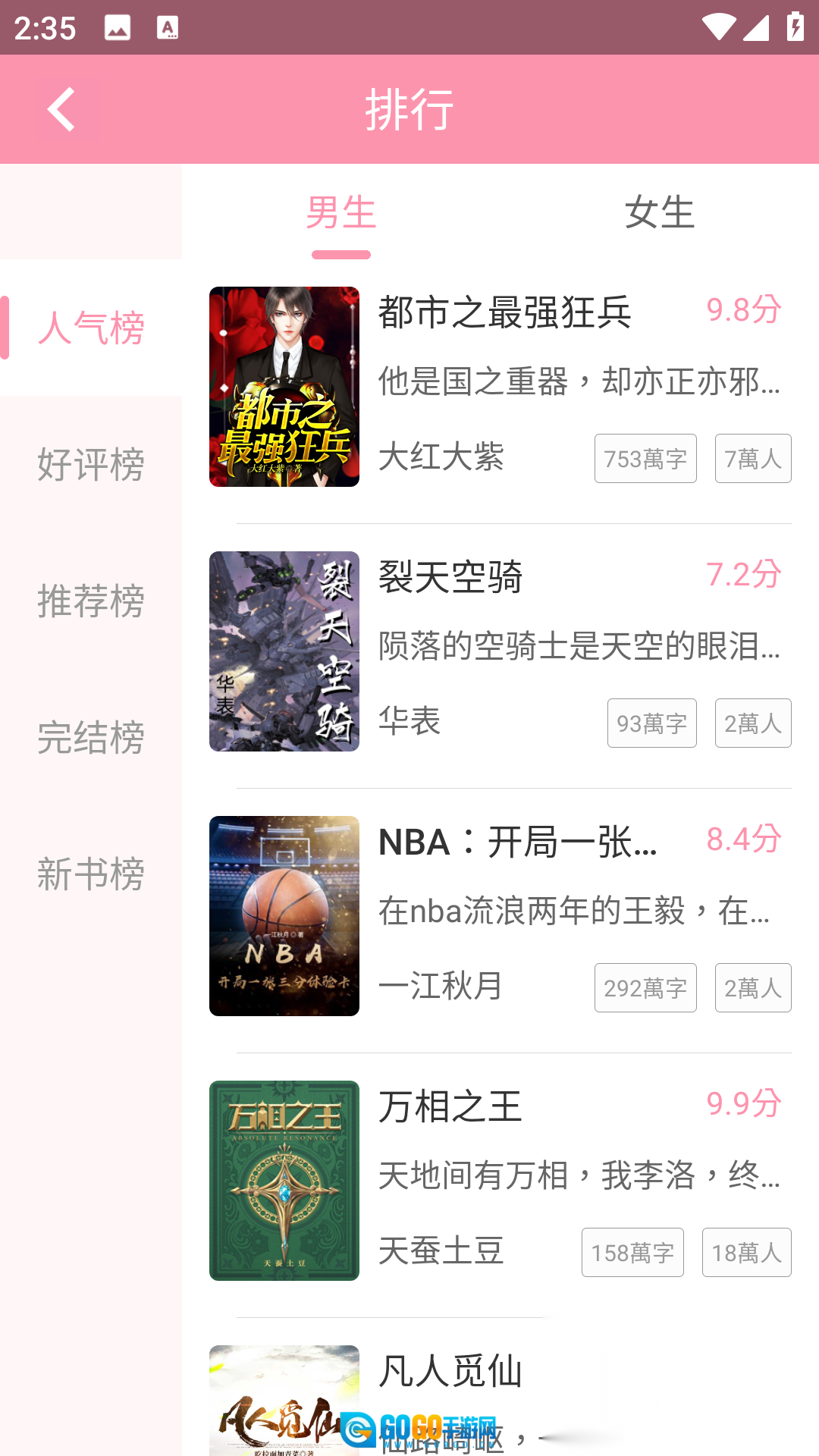
Task: Open the book 凡人觅仙
Action: pos(450,1373)
